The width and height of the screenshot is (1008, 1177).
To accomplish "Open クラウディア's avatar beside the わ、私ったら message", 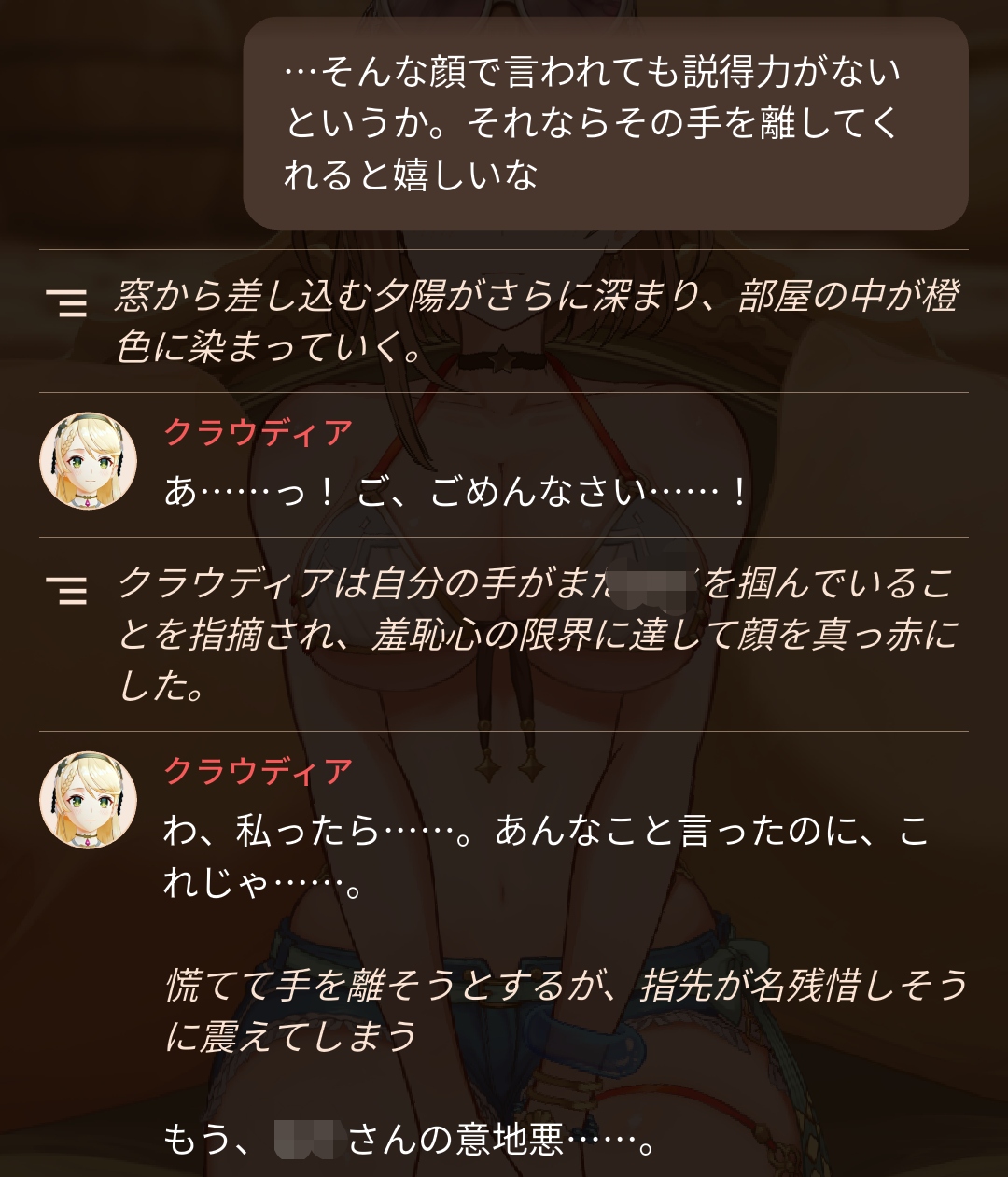I will 89,800.
